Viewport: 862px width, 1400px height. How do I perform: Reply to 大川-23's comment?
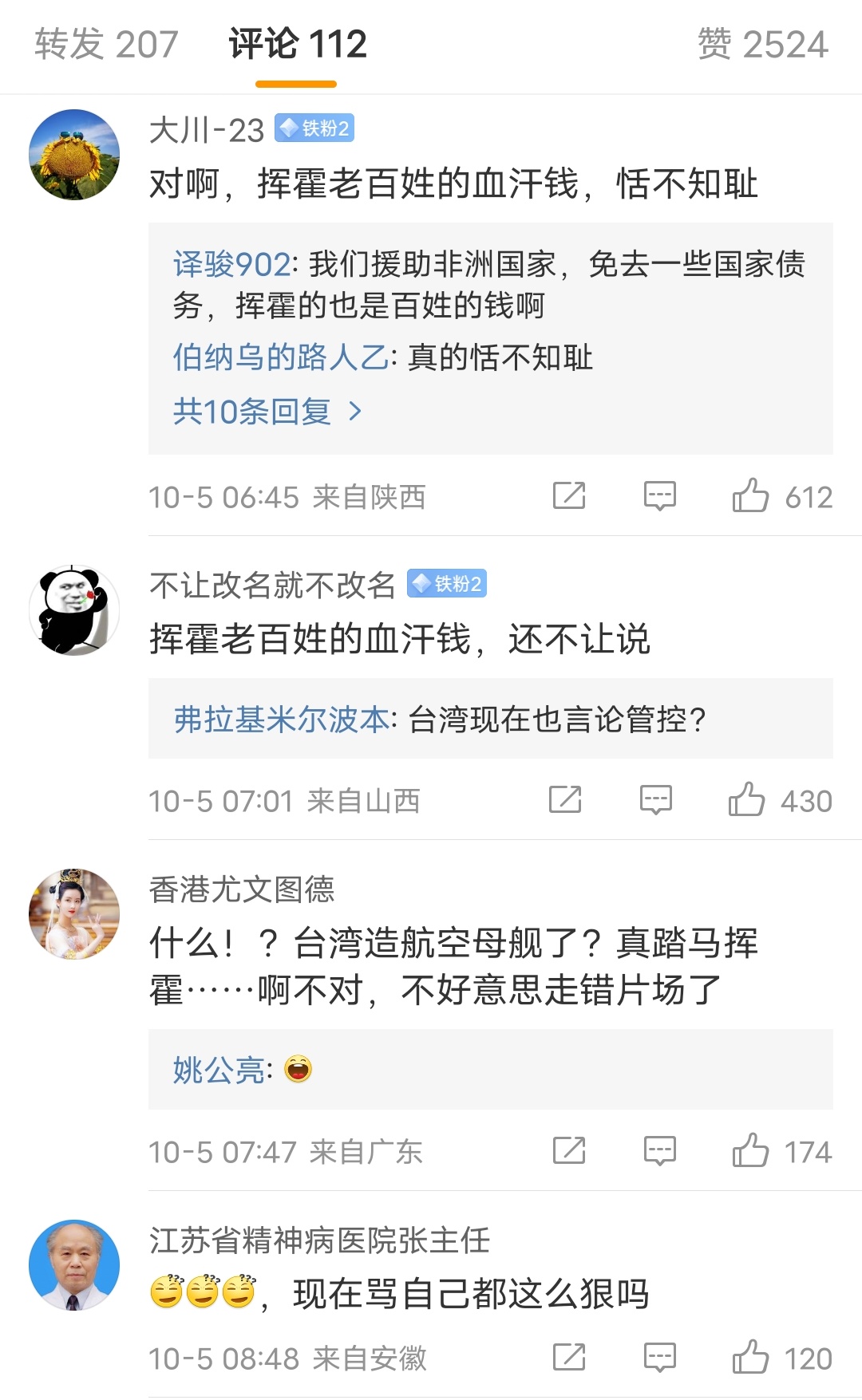(659, 496)
